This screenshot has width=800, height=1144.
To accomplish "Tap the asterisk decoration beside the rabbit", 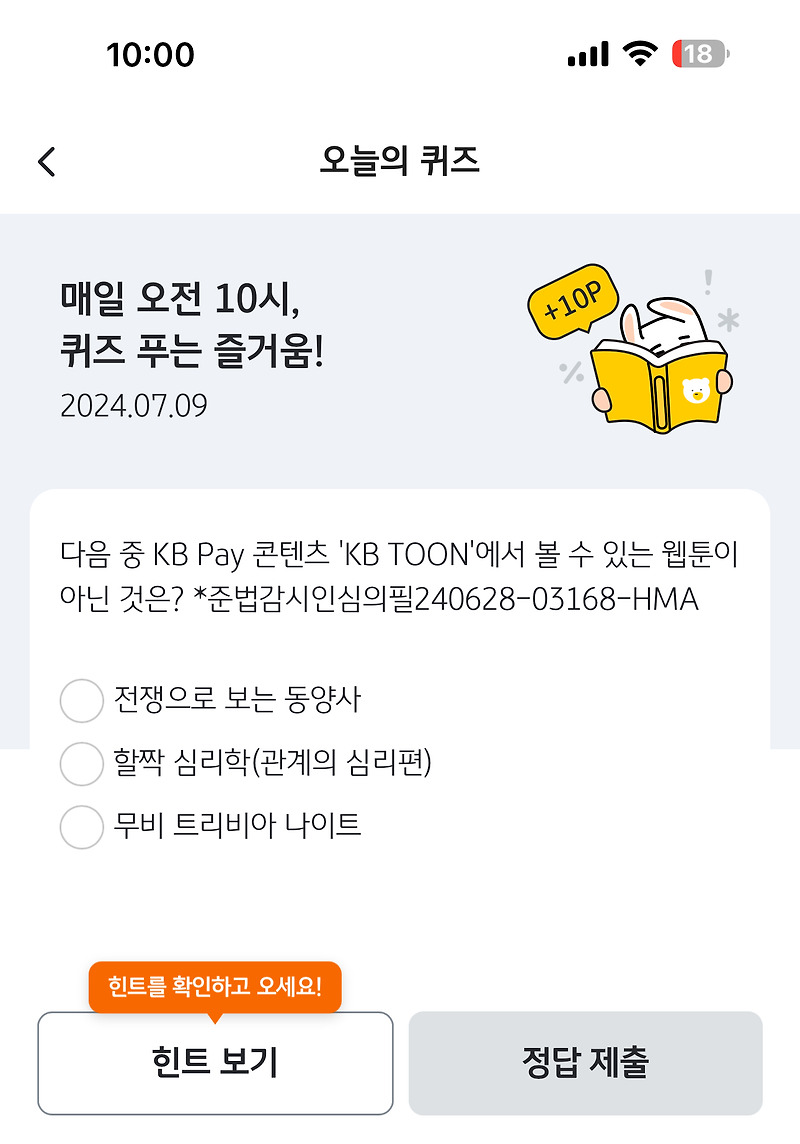I will tap(728, 318).
